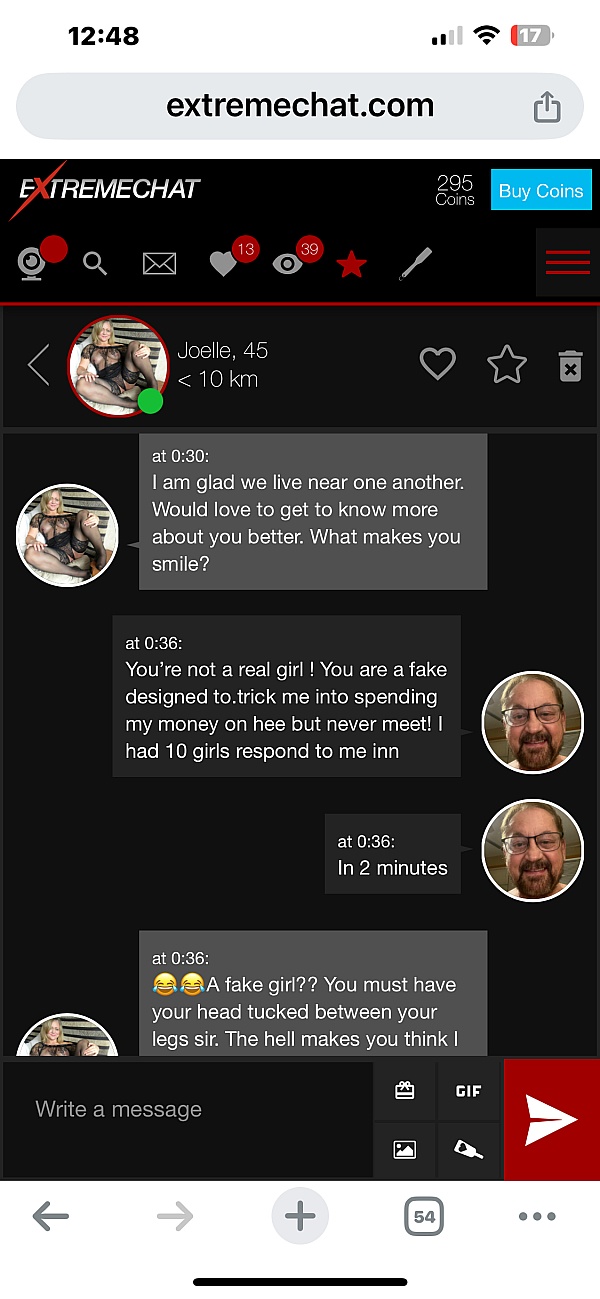The height and width of the screenshot is (1299, 600).
Task: Open the red hamburger menu
Action: coord(567,264)
